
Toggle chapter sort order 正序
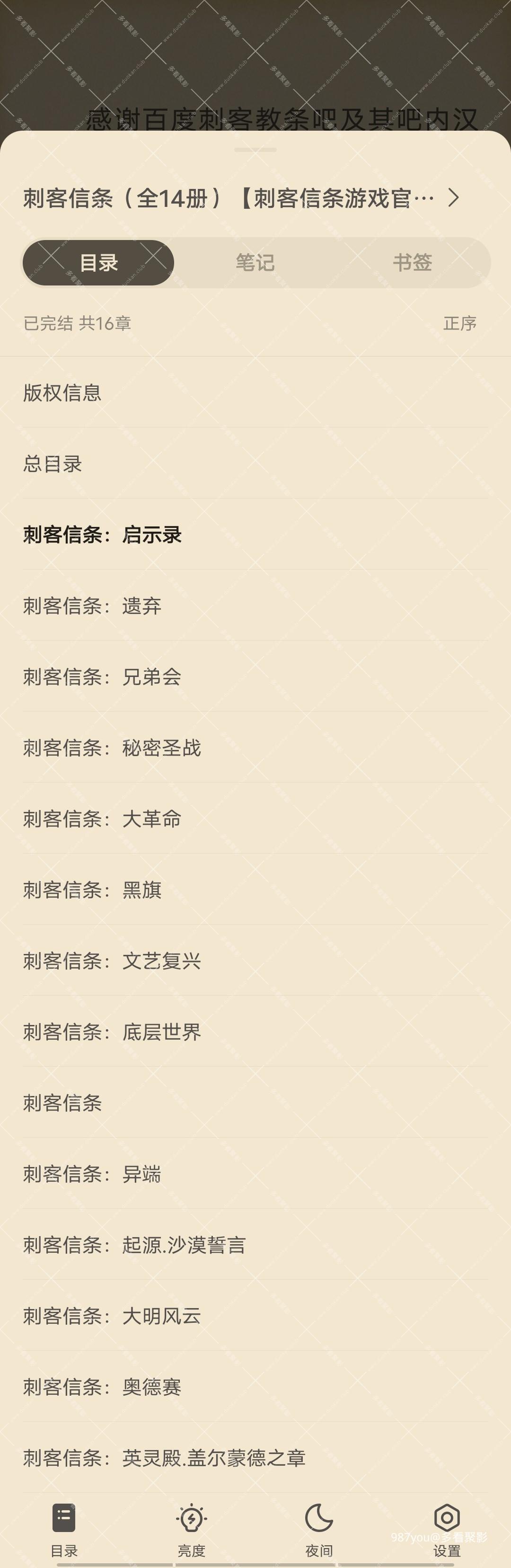(x=459, y=323)
